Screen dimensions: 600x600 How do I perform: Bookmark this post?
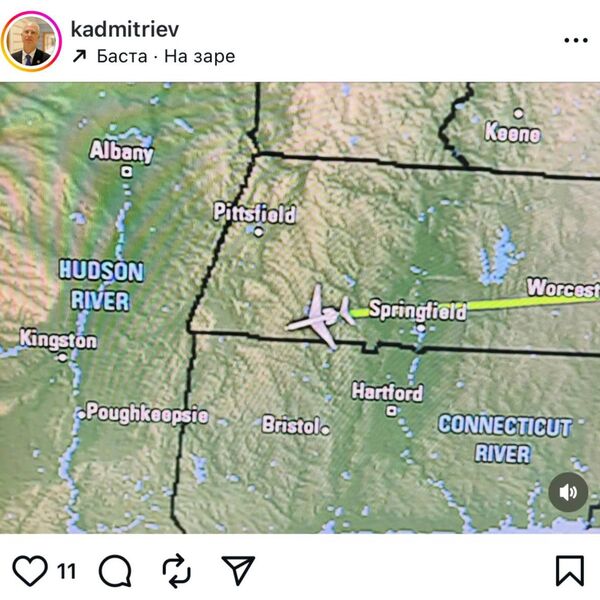[570, 570]
